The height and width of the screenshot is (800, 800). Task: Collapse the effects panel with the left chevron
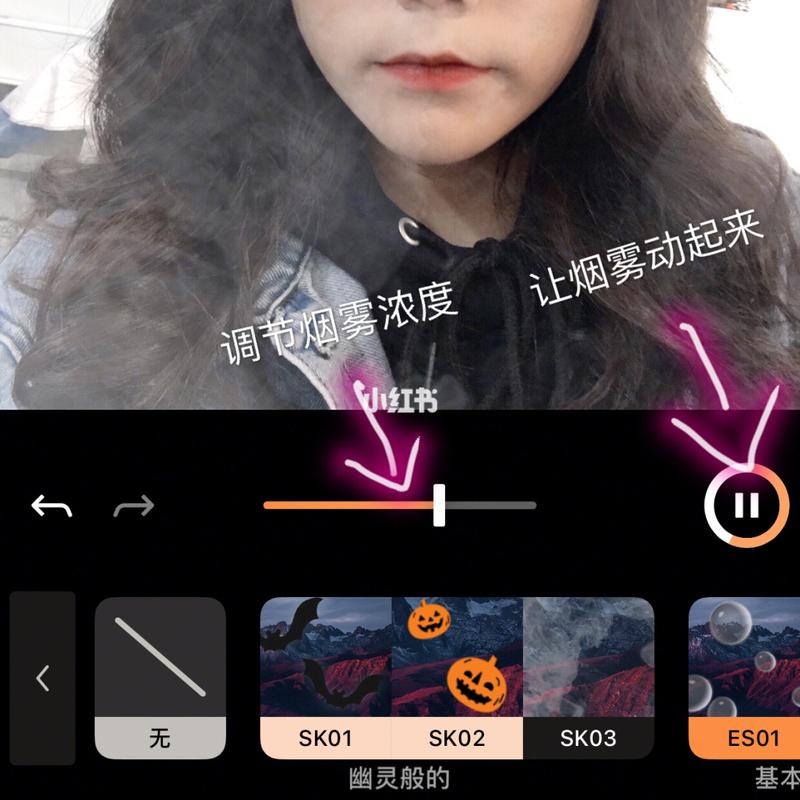(42, 678)
